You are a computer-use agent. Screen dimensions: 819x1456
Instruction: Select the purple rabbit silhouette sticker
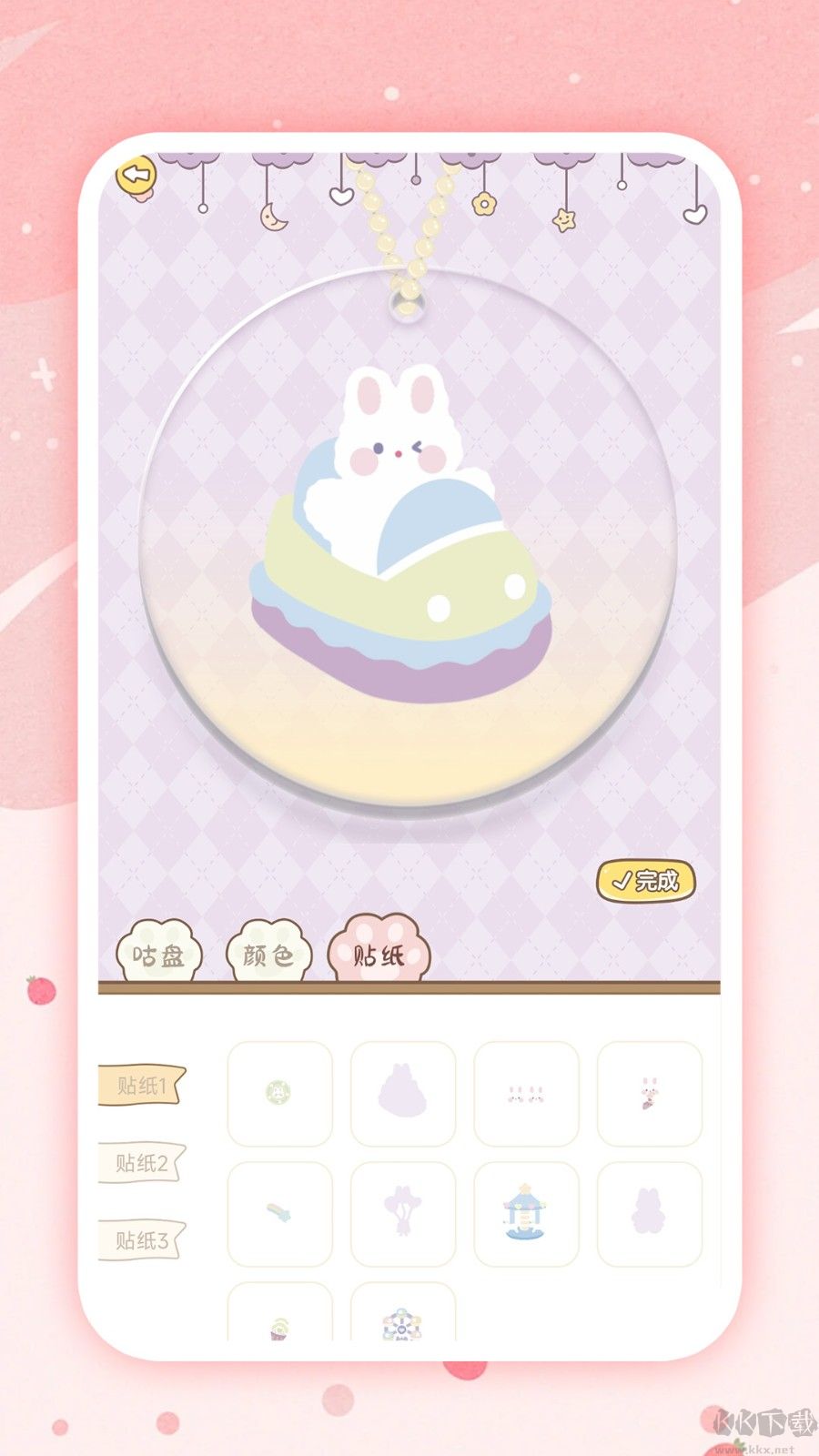403,1091
